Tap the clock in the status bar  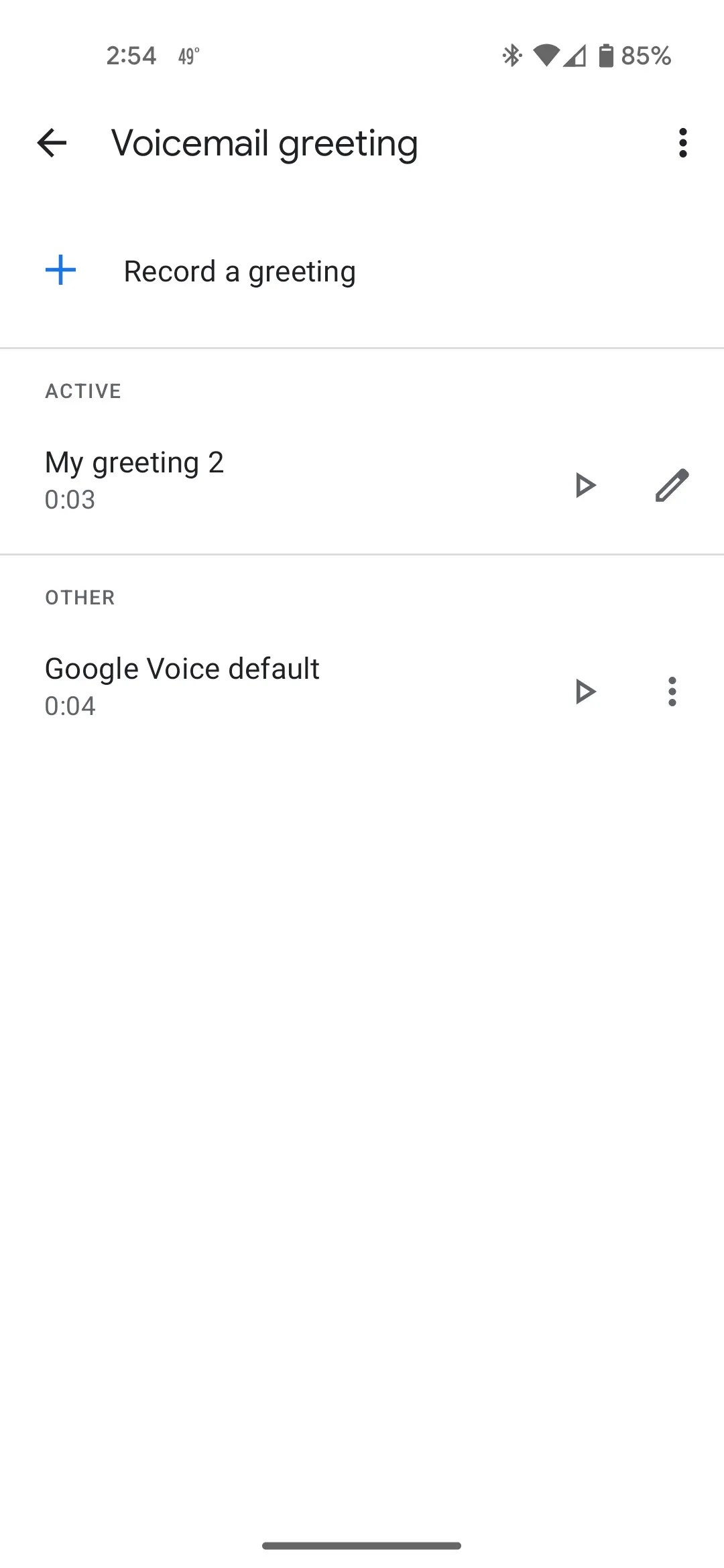[x=131, y=56]
